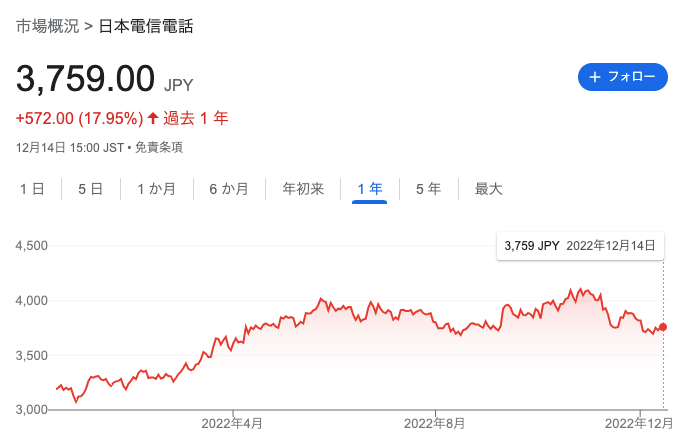Image resolution: width=681 pixels, height=445 pixels.
Task: Show the 最大 time range
Action: coord(488,188)
